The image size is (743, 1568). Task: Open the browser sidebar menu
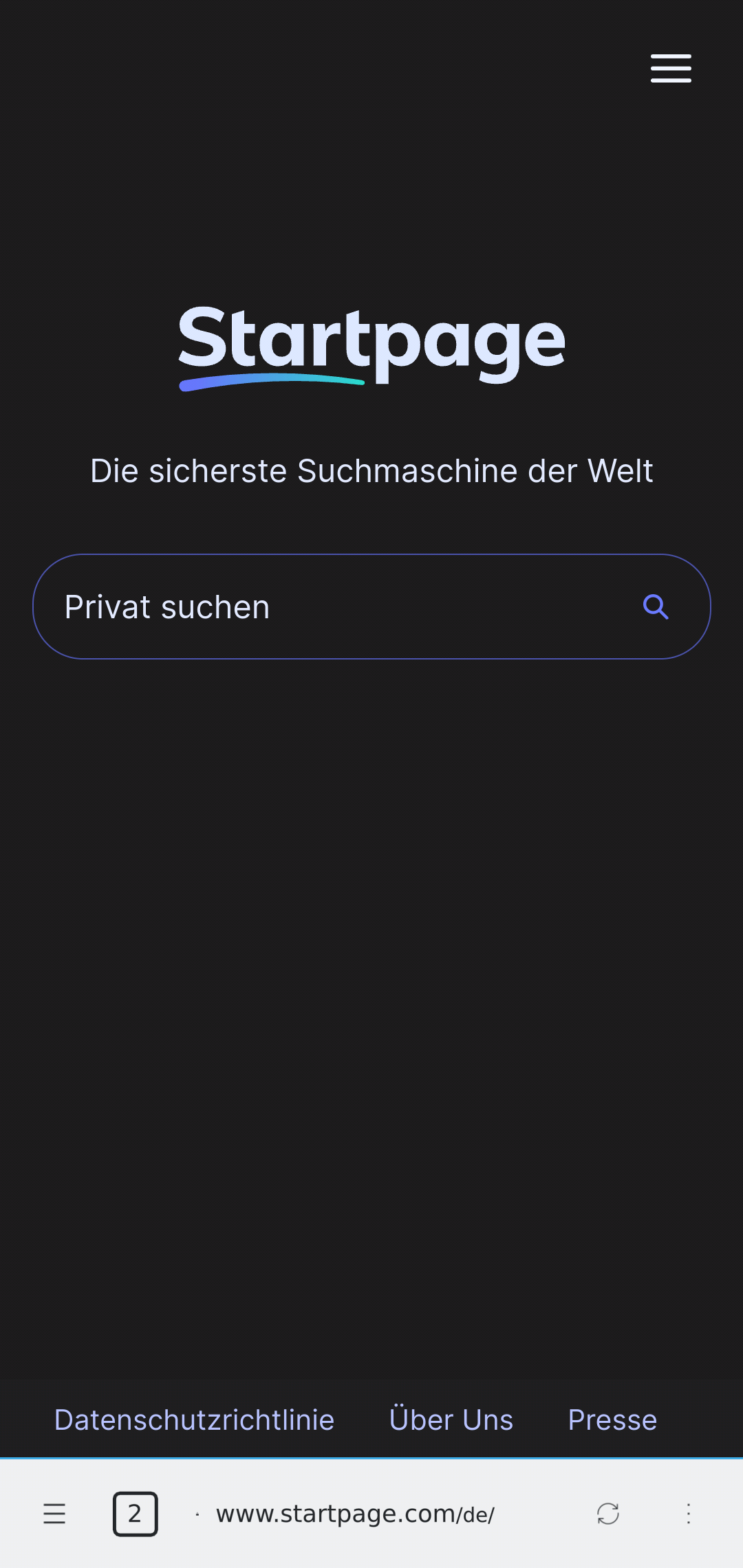coord(54,1514)
